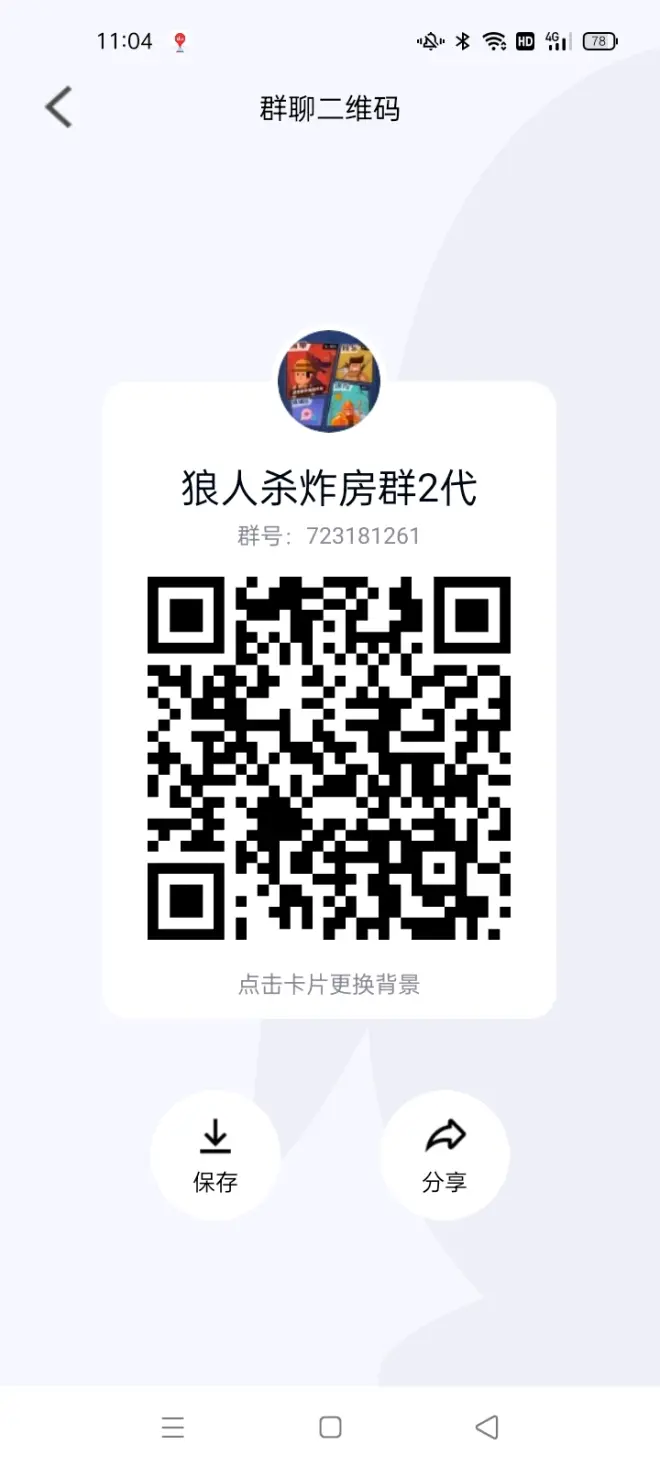Share the group QR code
The image size is (660, 1467).
444,1155
